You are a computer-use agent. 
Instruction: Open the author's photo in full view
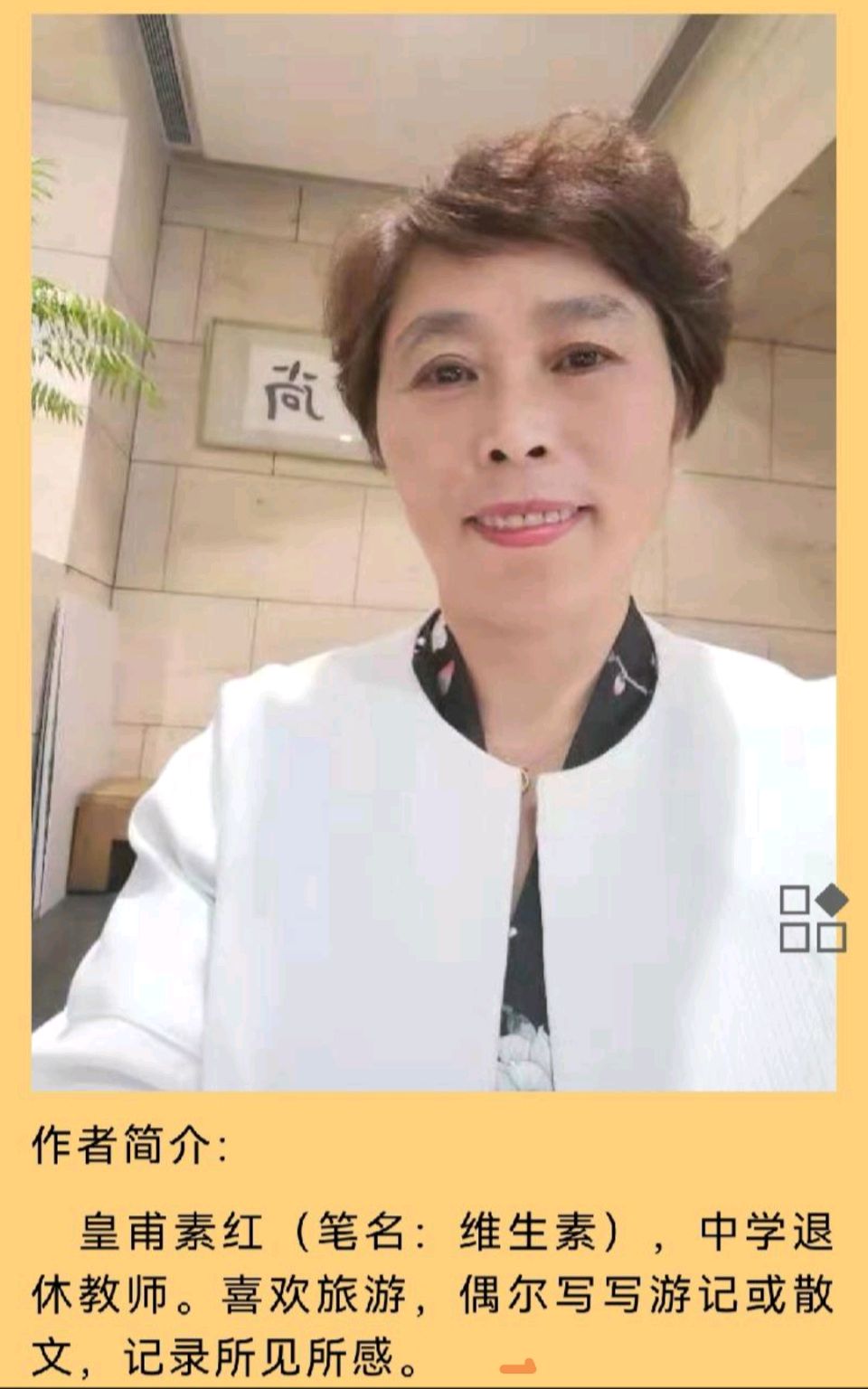point(434,552)
